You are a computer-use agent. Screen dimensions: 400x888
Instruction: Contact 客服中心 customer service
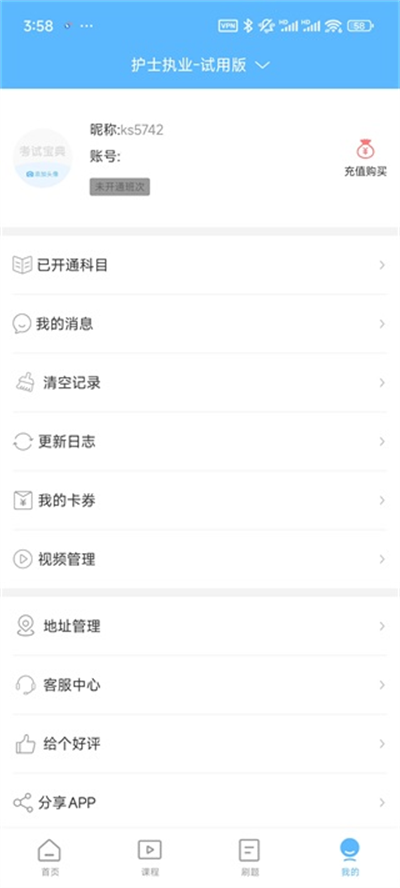(200, 685)
